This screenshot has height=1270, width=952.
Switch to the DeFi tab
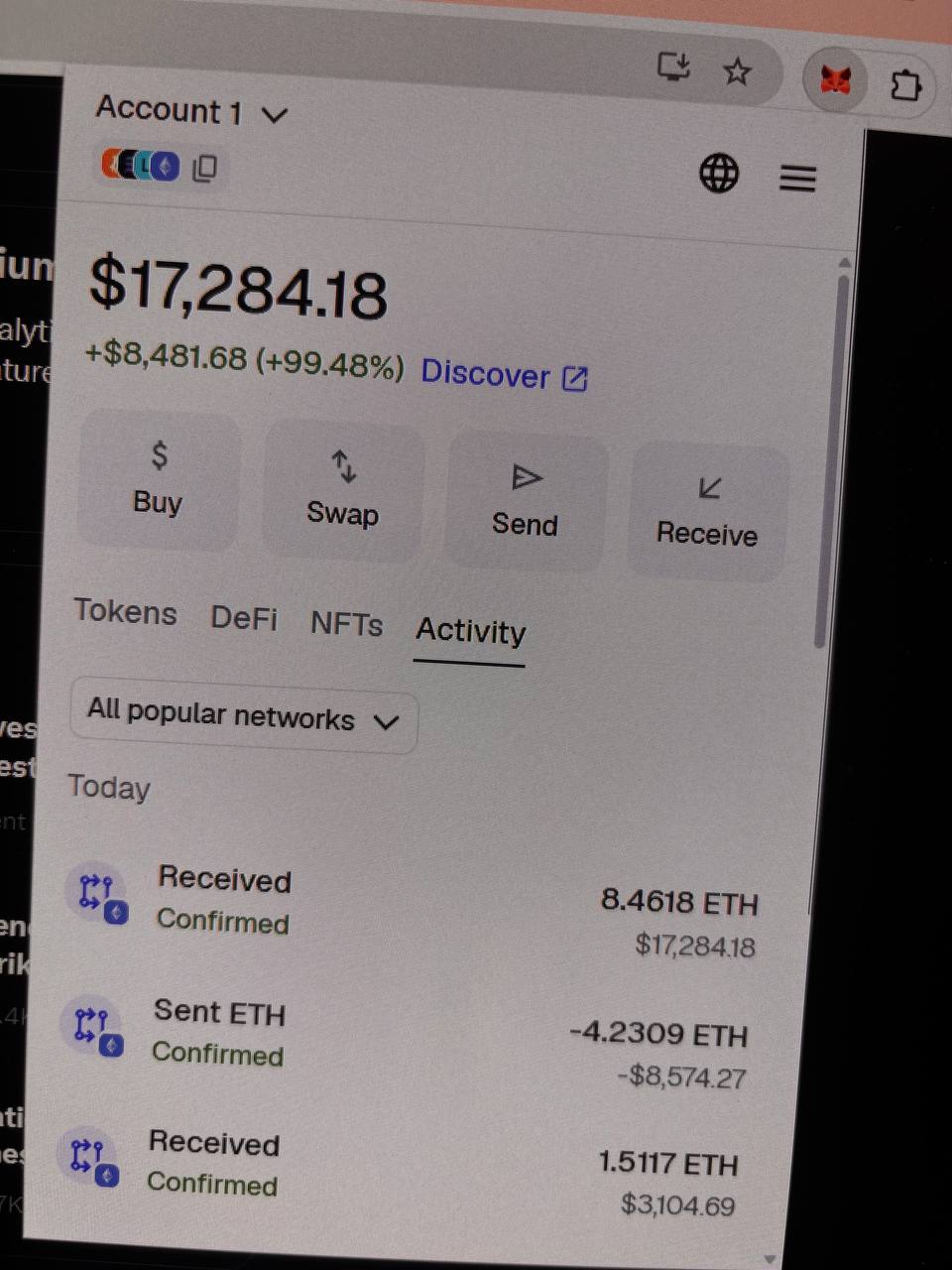(244, 618)
